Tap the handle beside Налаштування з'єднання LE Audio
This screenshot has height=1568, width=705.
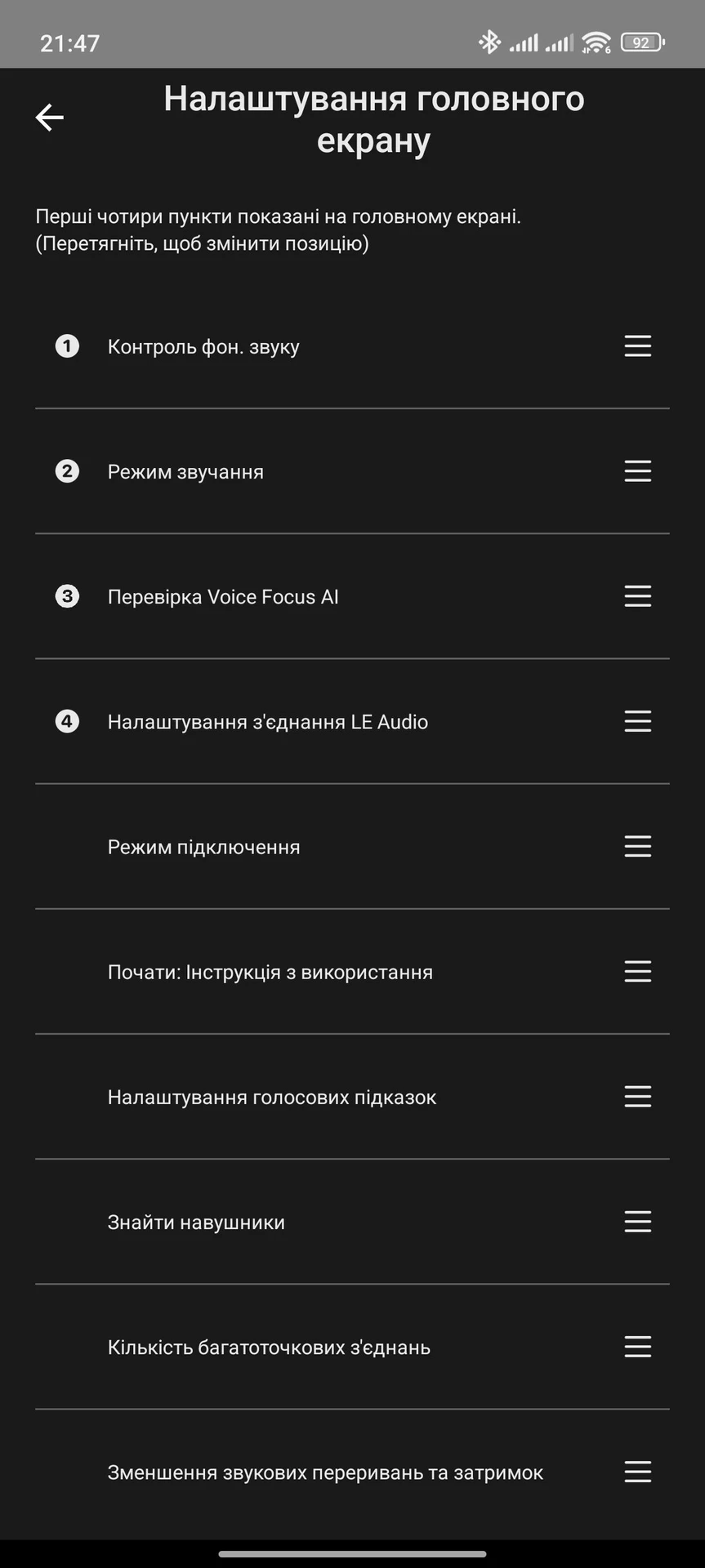click(x=637, y=721)
